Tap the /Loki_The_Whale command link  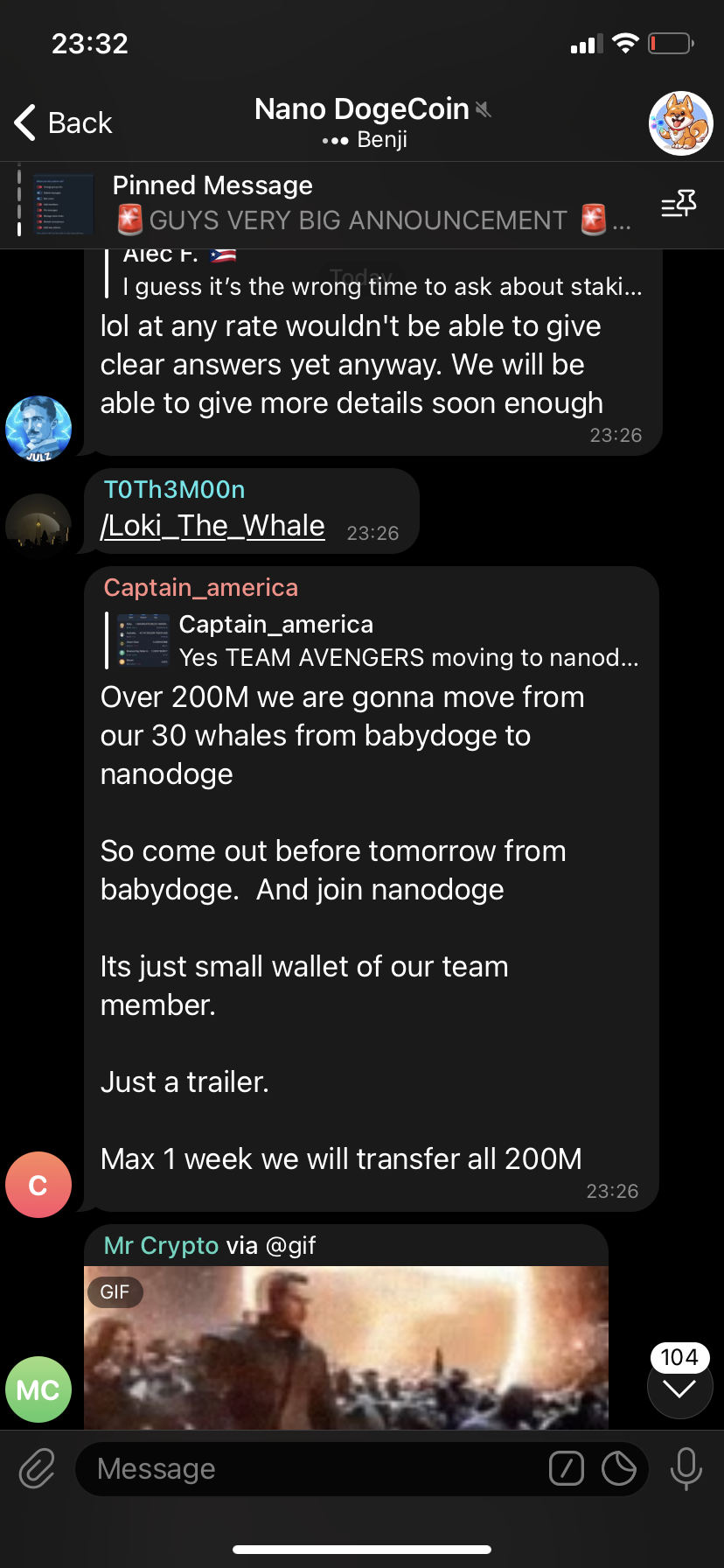212,526
